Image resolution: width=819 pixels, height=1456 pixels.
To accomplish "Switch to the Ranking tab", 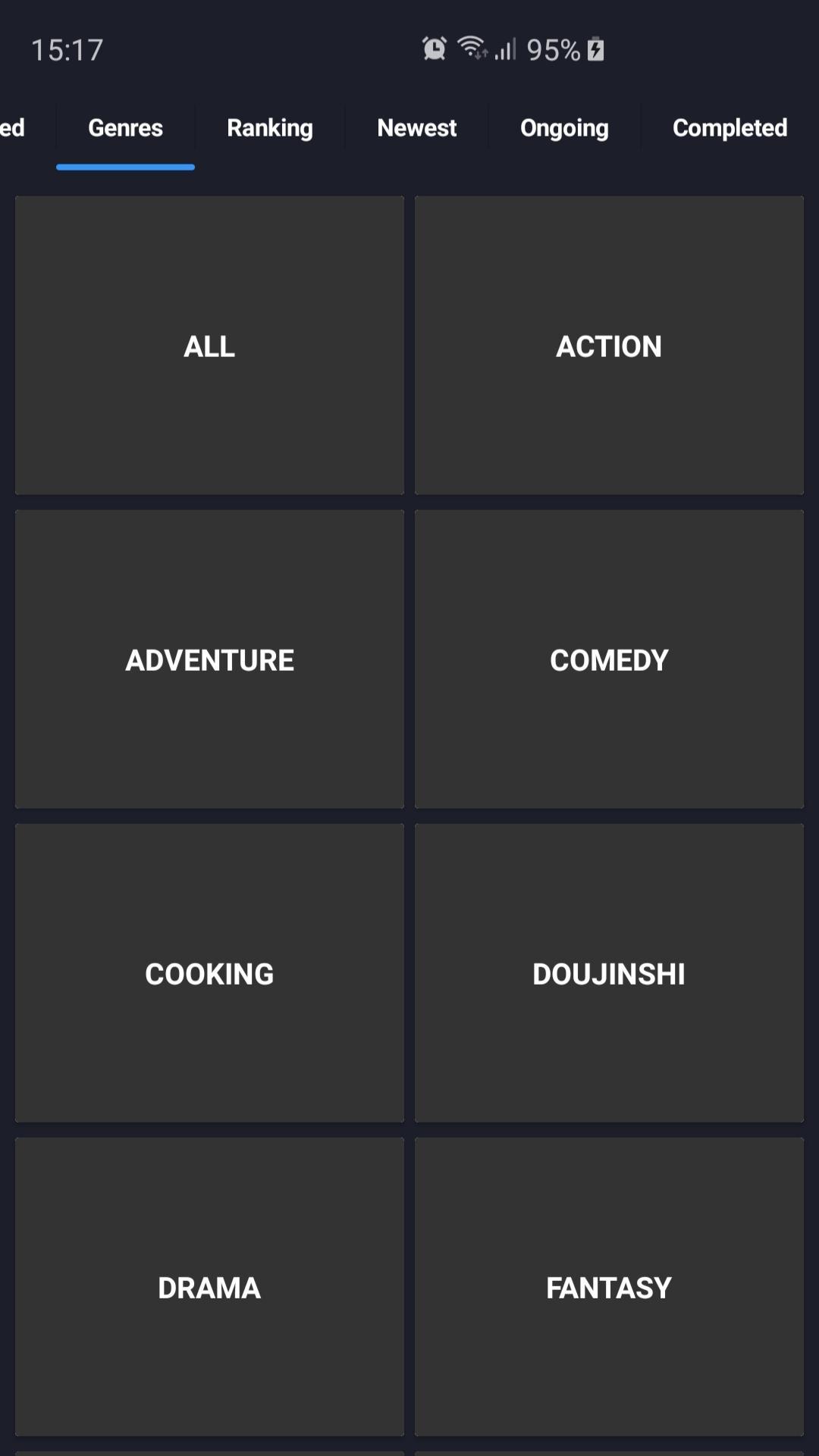I will pyautogui.click(x=269, y=128).
